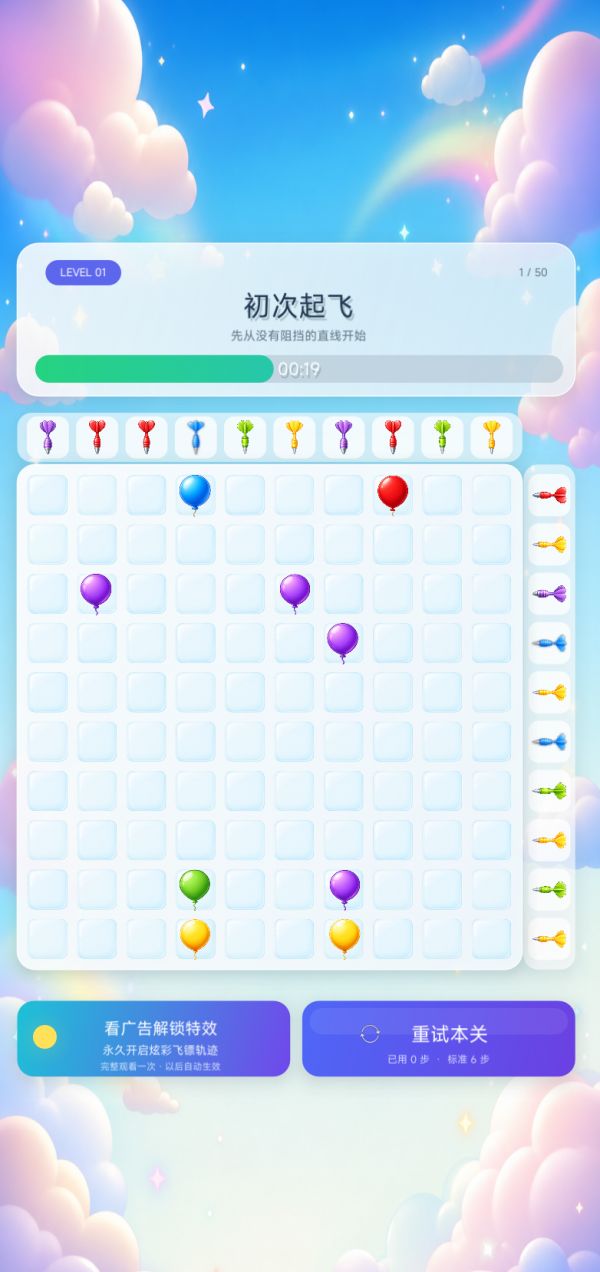Fire the blue dart above the blue balloon
This screenshot has width=600, height=1272.
point(195,437)
